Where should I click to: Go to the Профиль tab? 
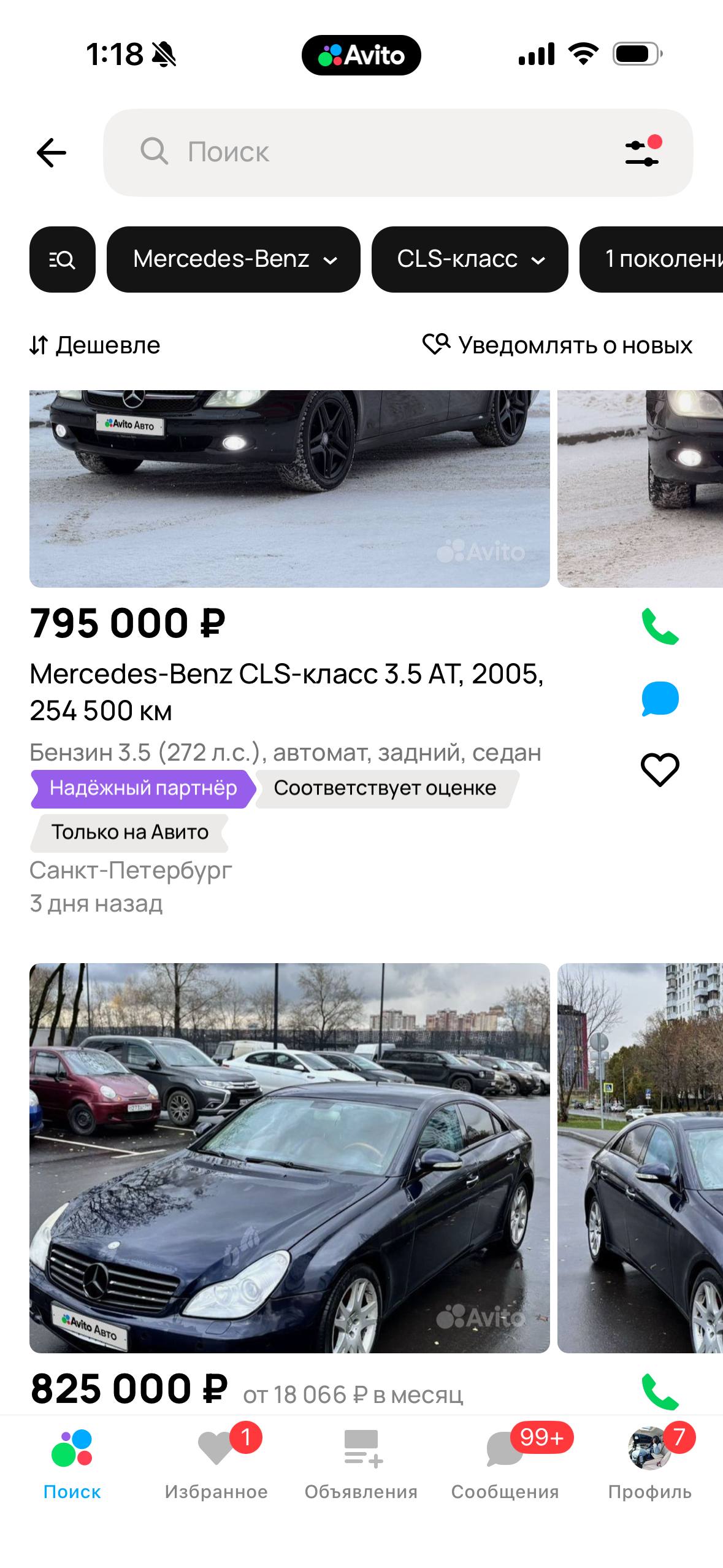[x=650, y=1464]
